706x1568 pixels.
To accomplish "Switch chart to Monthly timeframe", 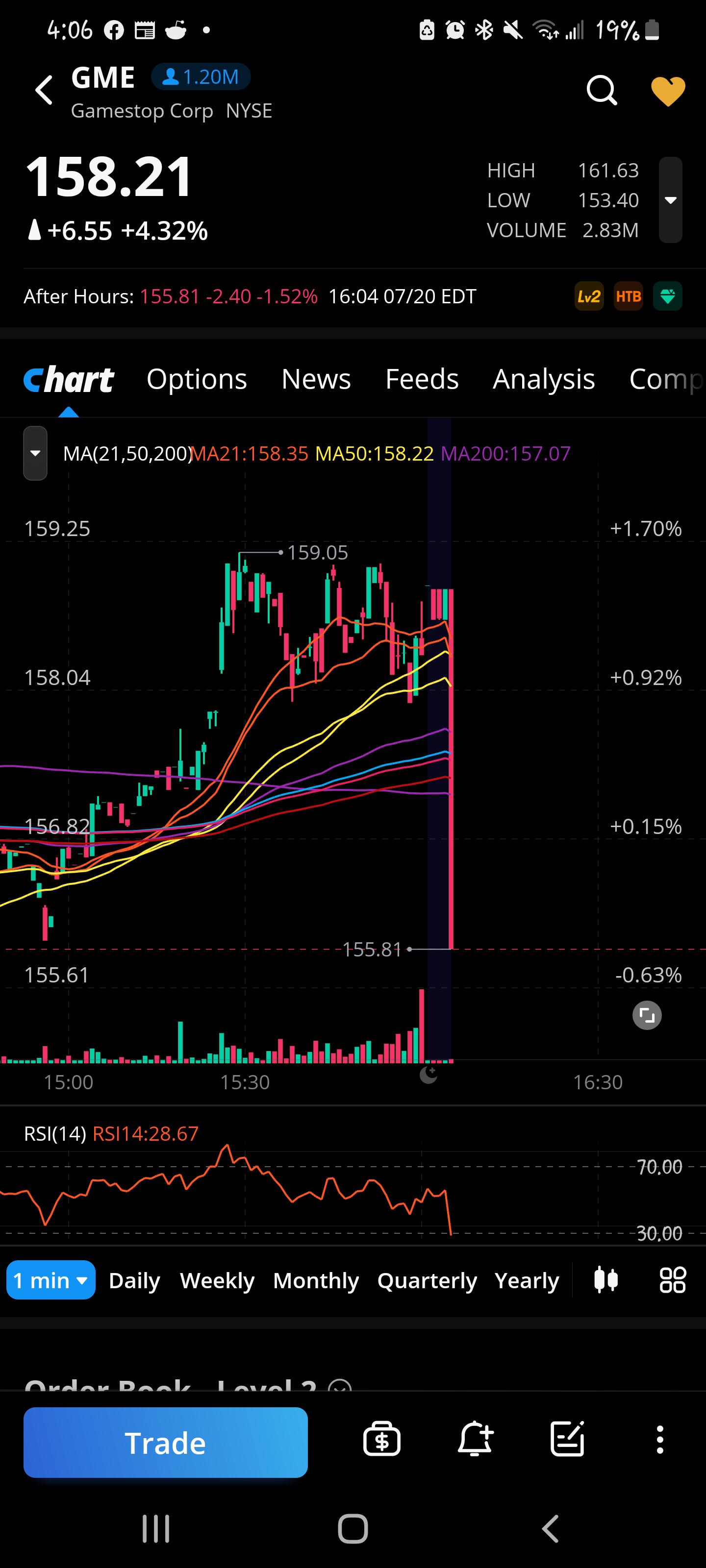I will 316,1280.
